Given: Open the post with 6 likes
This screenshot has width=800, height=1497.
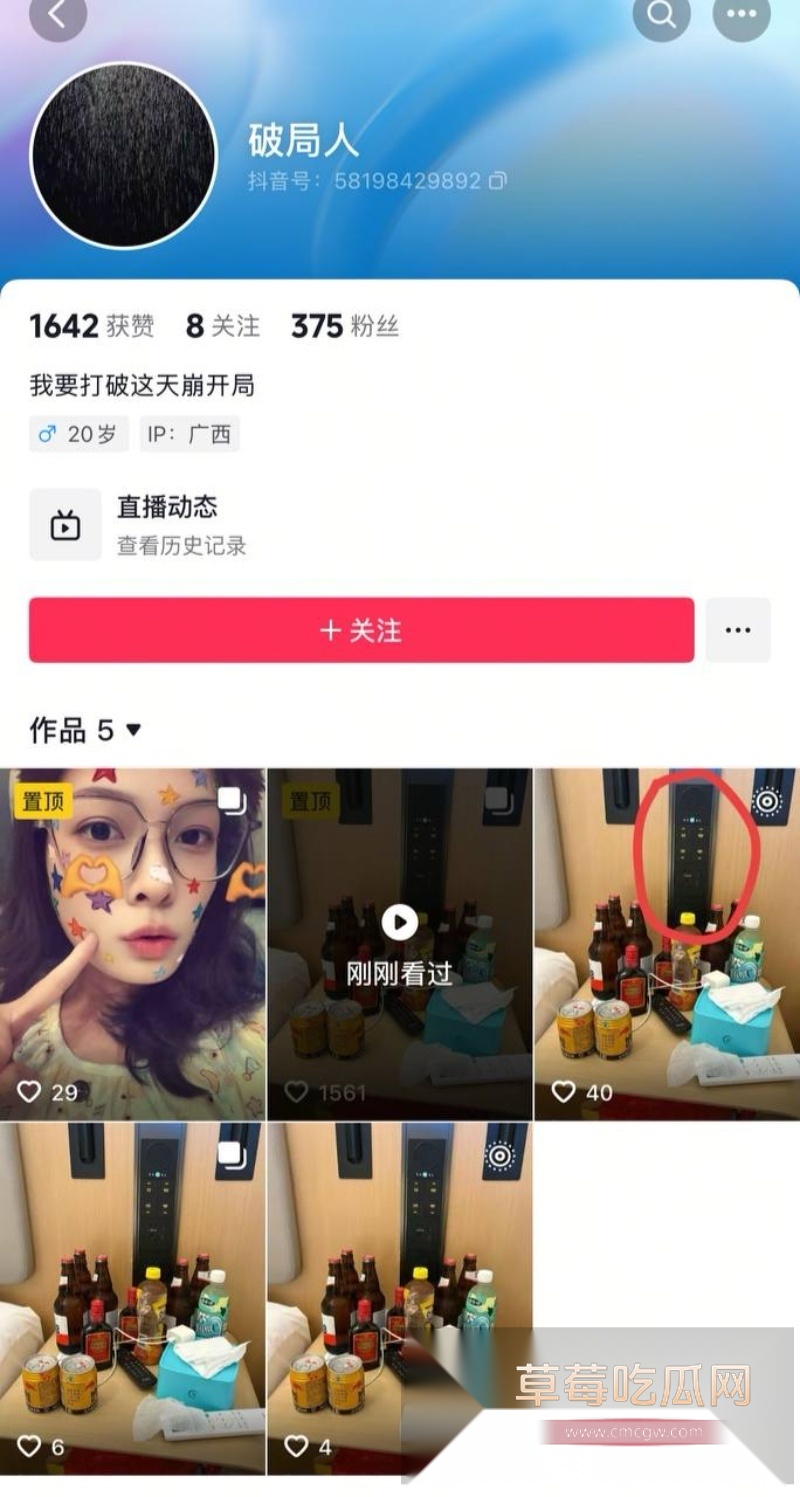Looking at the screenshot, I should click(132, 1297).
